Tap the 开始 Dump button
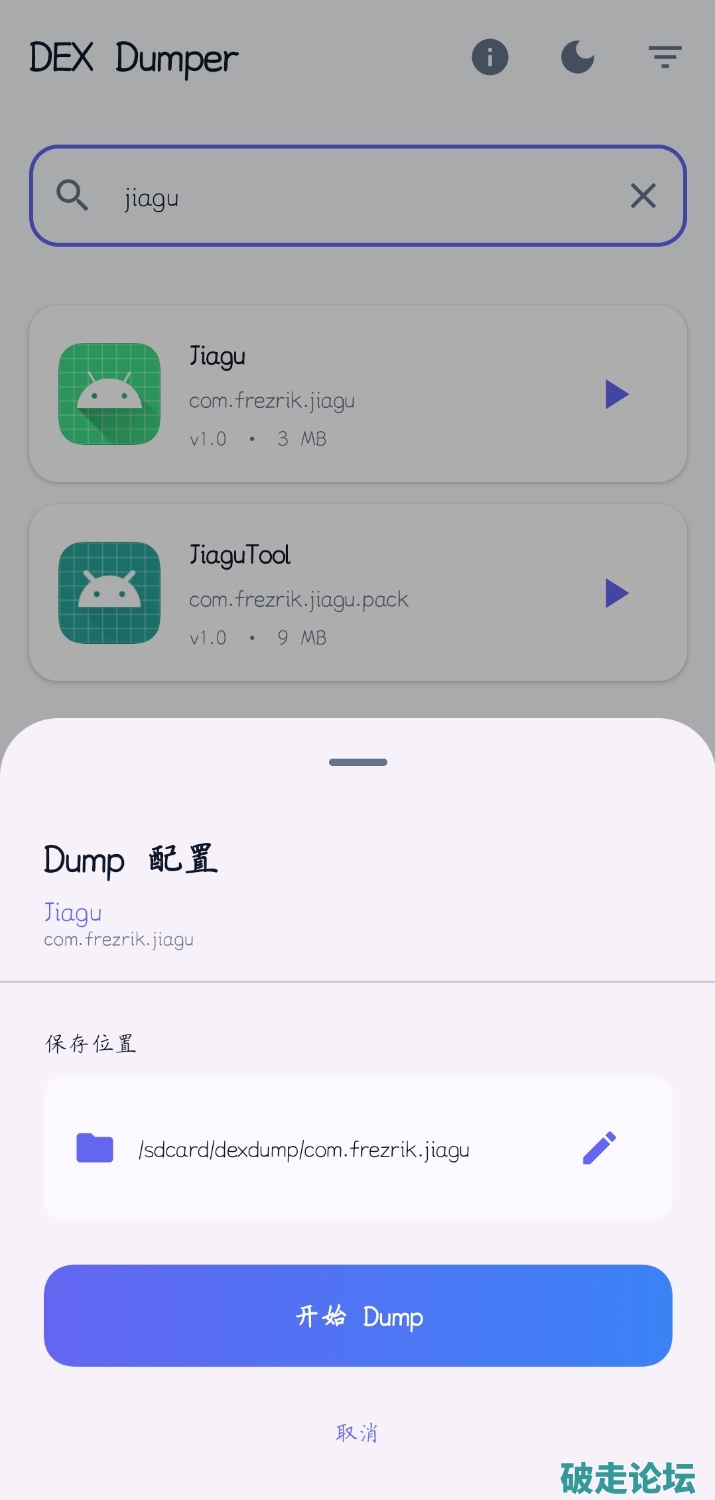The image size is (715, 1500). pos(357,1315)
